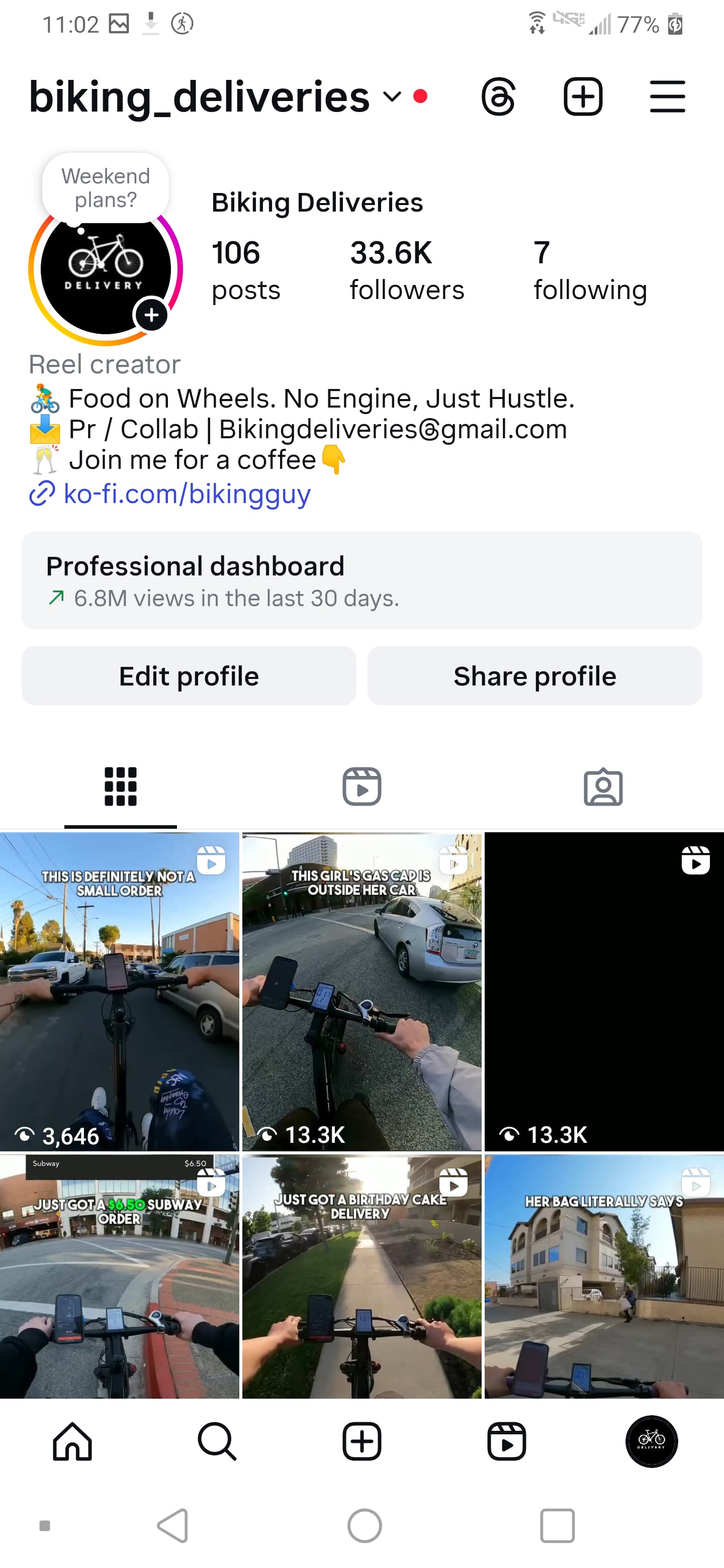The width and height of the screenshot is (724, 1568).
Task: Go to the Home feed
Action: coord(72,1441)
